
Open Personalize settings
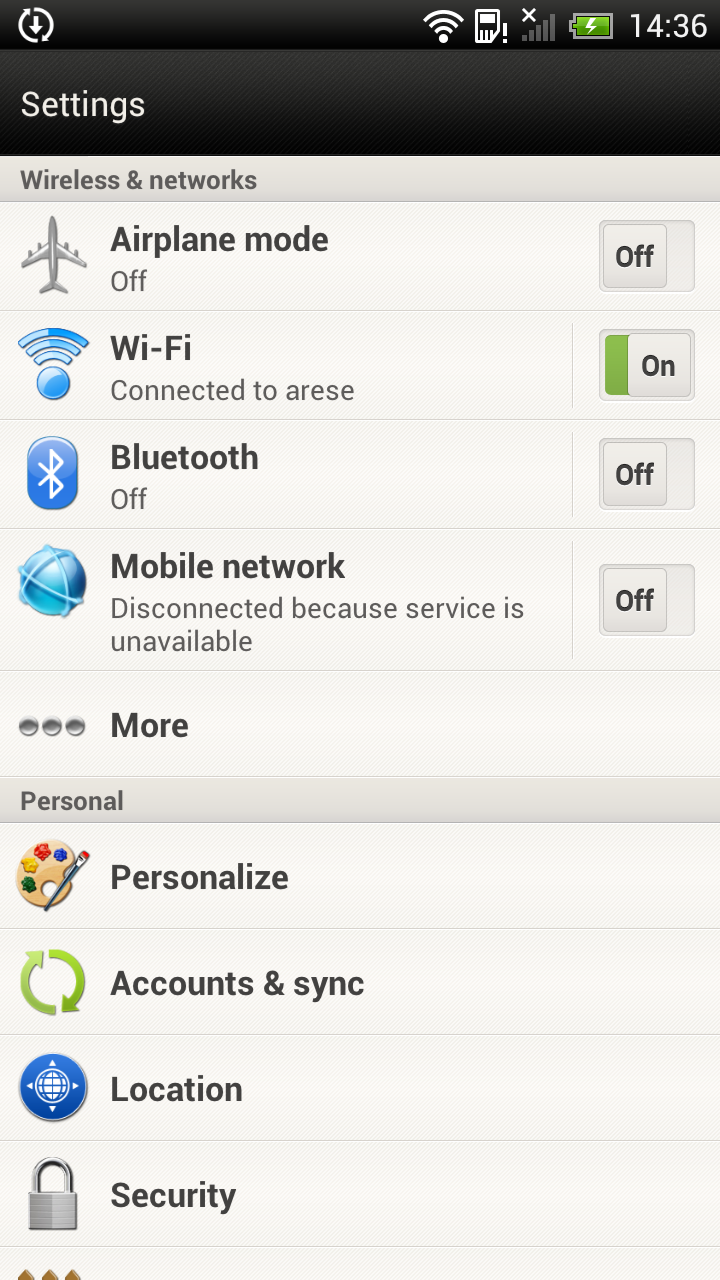(x=360, y=876)
